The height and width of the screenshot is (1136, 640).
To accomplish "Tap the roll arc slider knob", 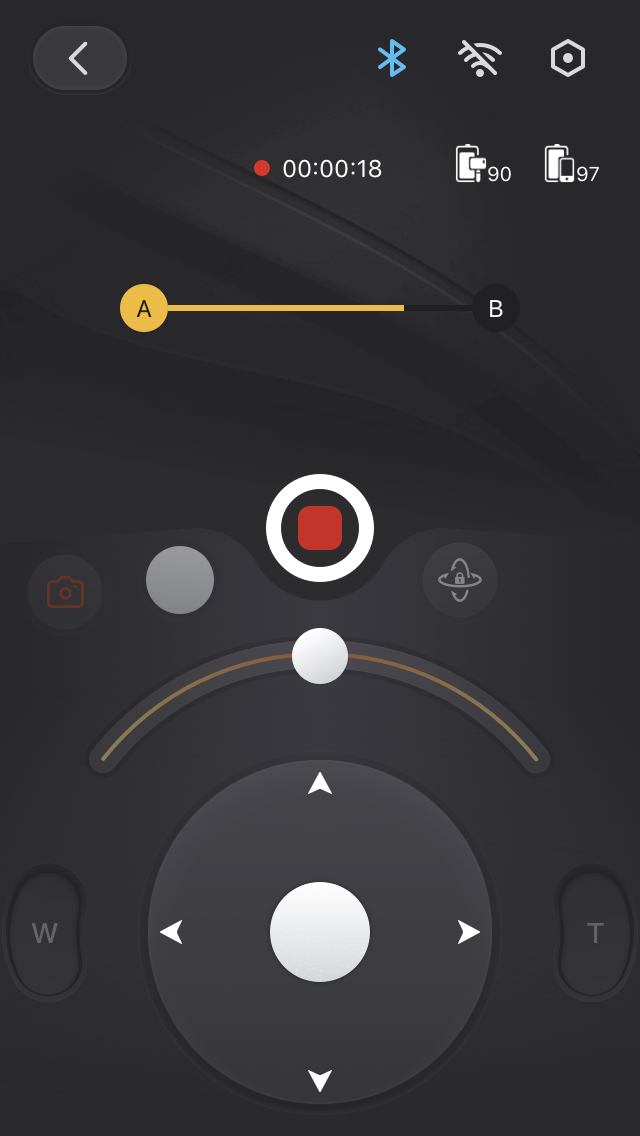I will [x=320, y=656].
